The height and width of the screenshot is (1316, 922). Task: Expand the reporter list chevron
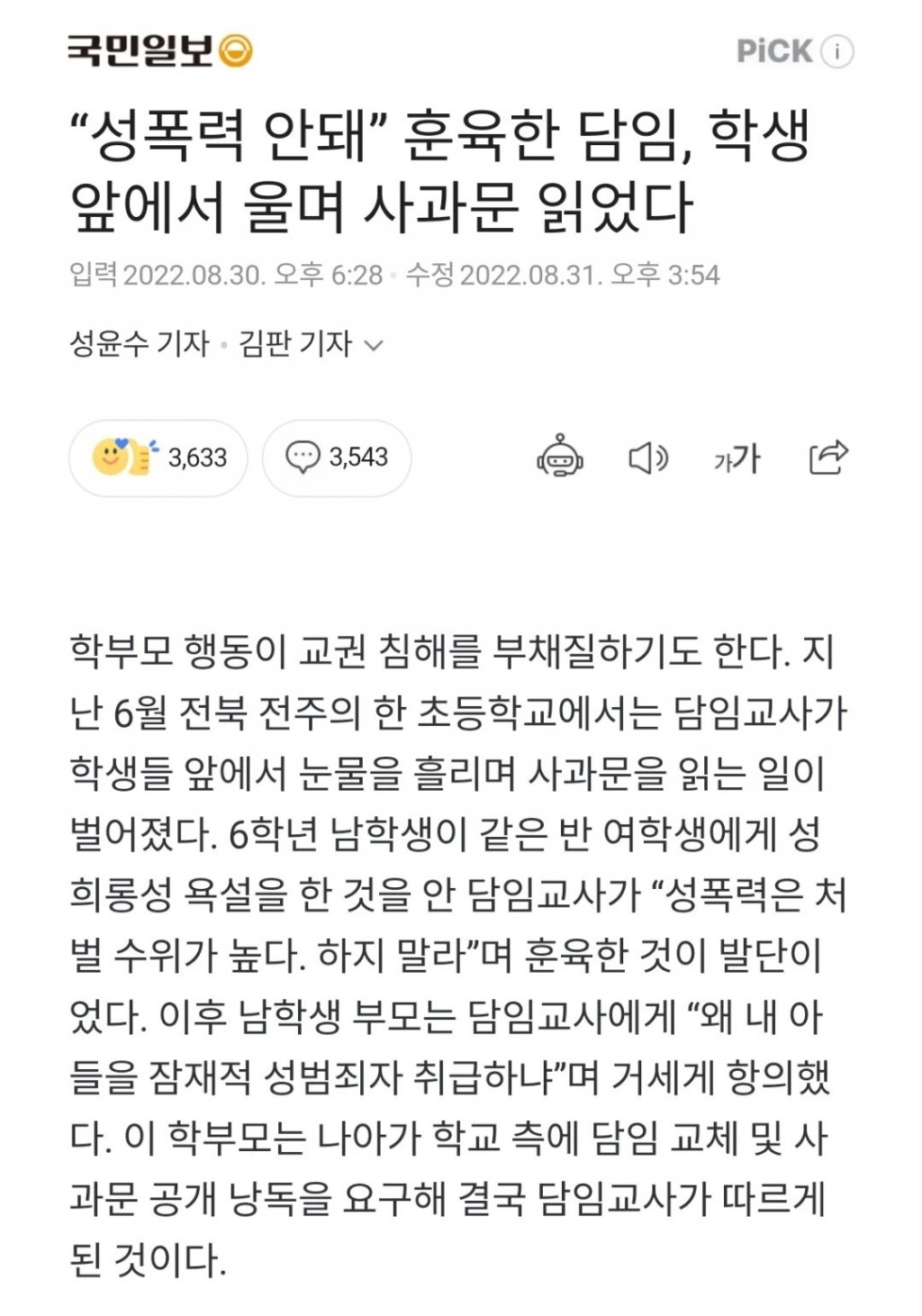tap(374, 344)
